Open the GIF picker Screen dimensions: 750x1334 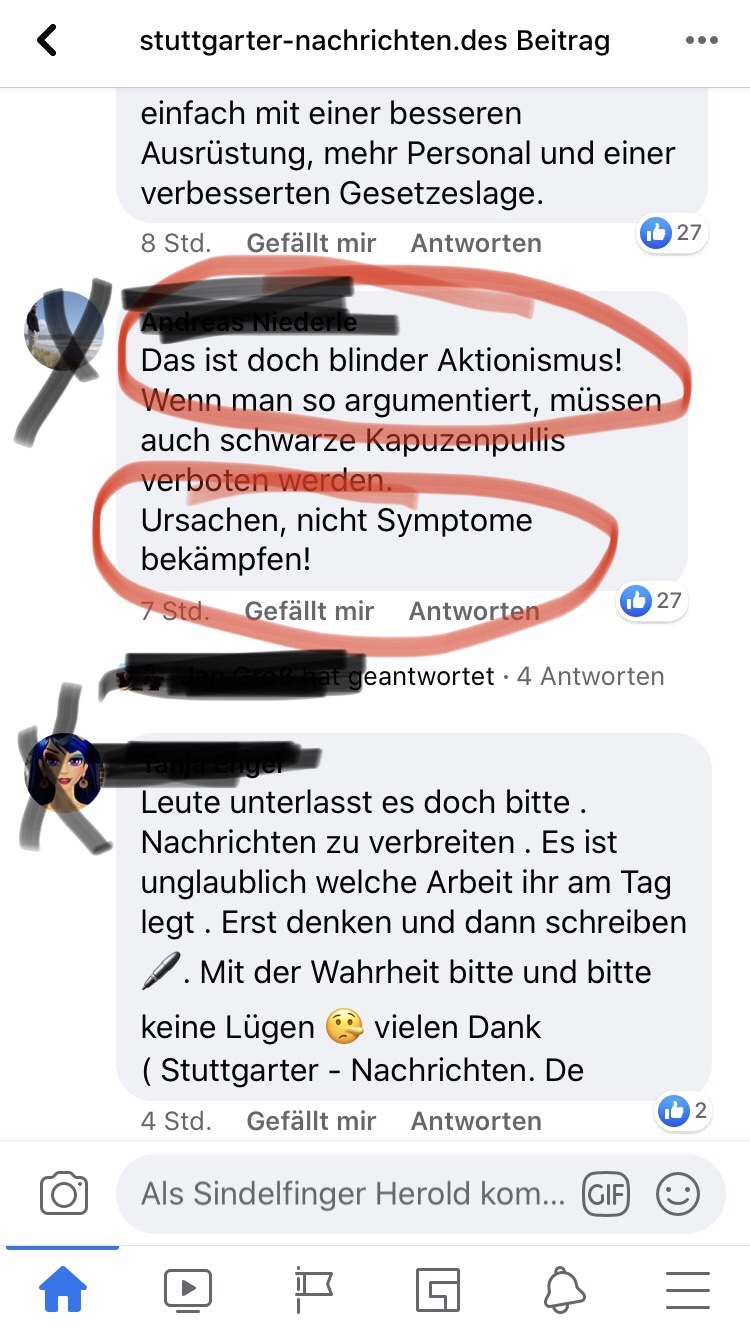pos(605,1194)
